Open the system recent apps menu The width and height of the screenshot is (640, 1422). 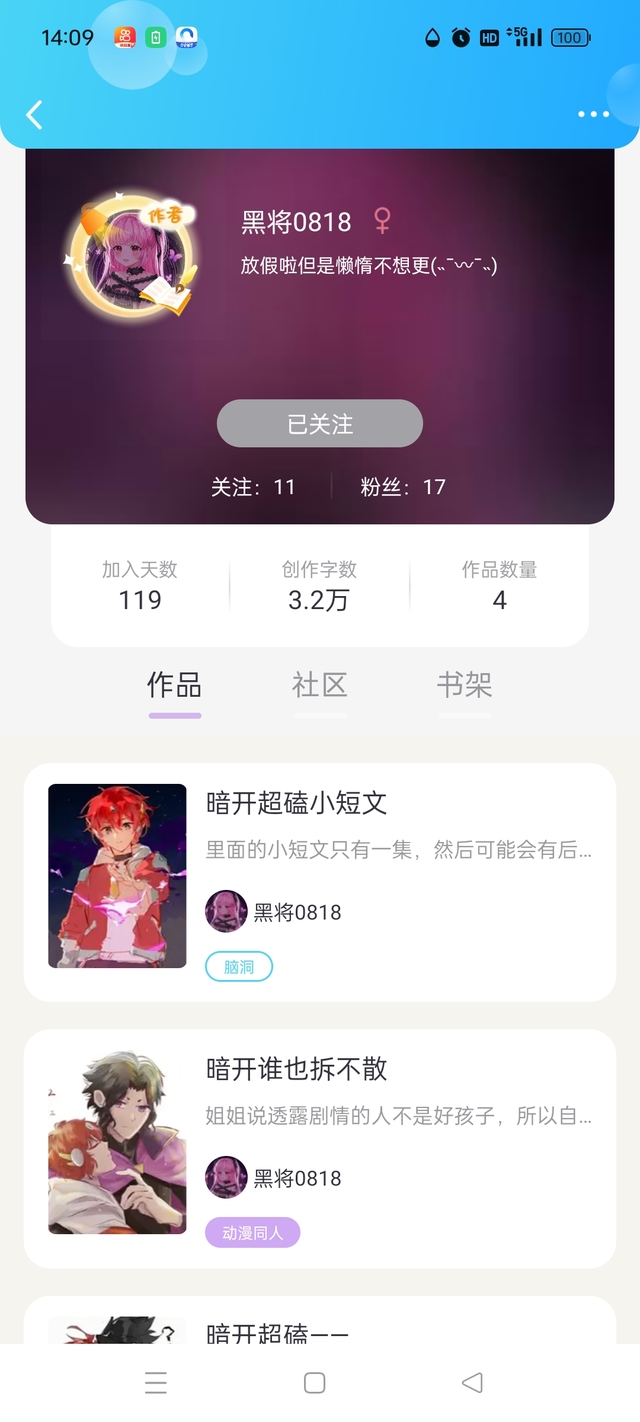pos(156,1383)
